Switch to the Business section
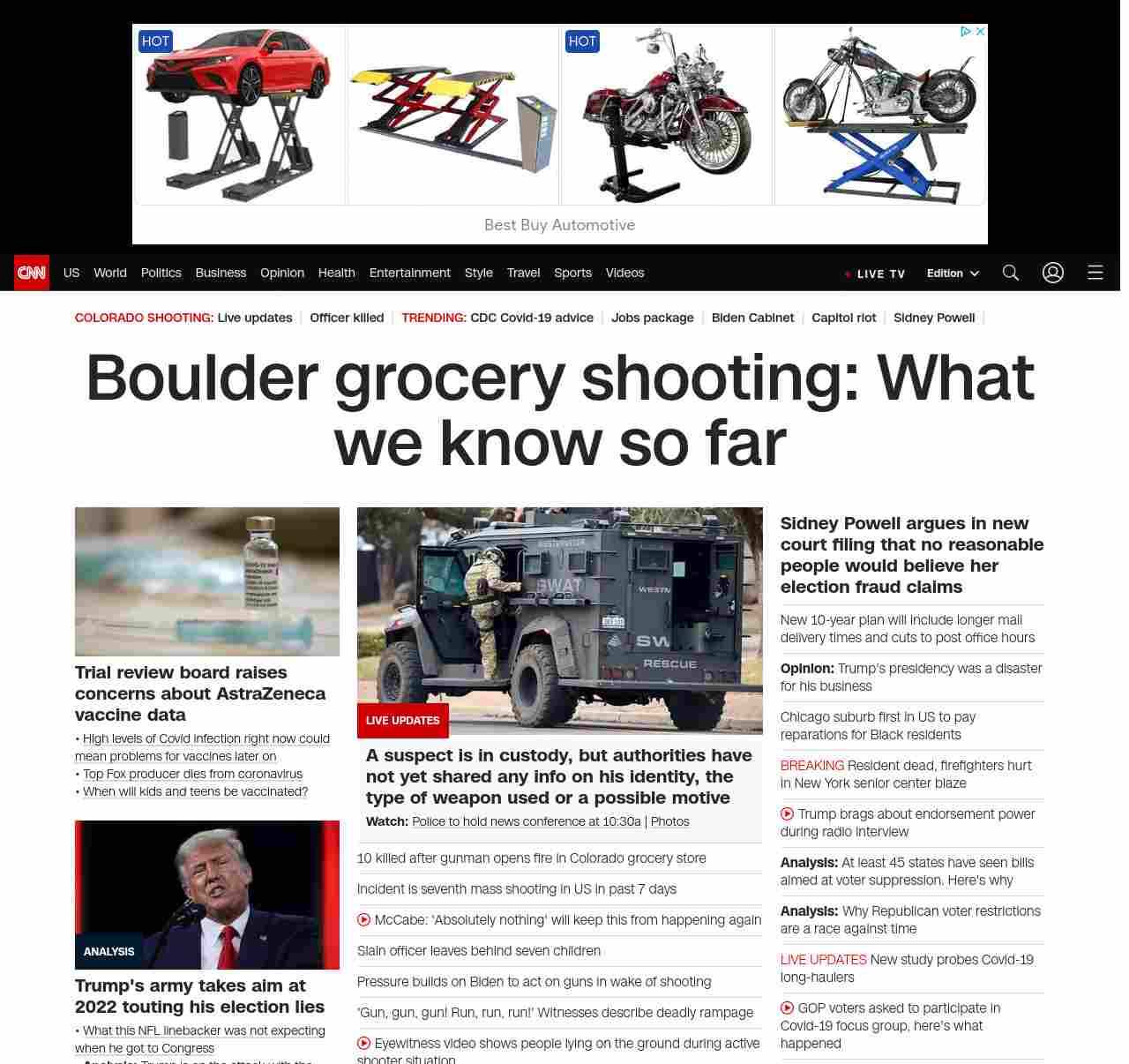Viewport: 1129px width, 1064px height. tap(221, 273)
